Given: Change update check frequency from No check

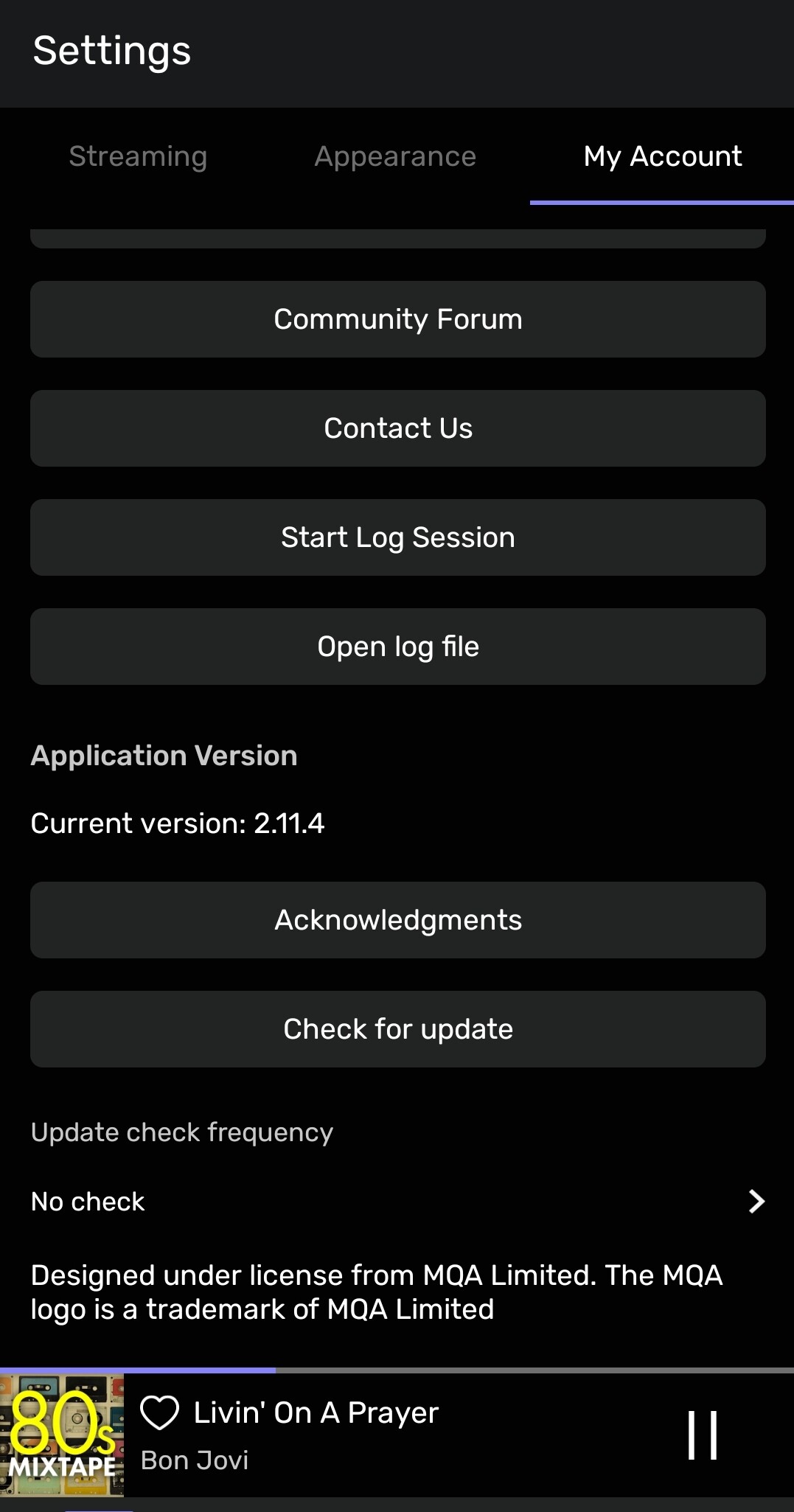Looking at the screenshot, I should 397,1201.
